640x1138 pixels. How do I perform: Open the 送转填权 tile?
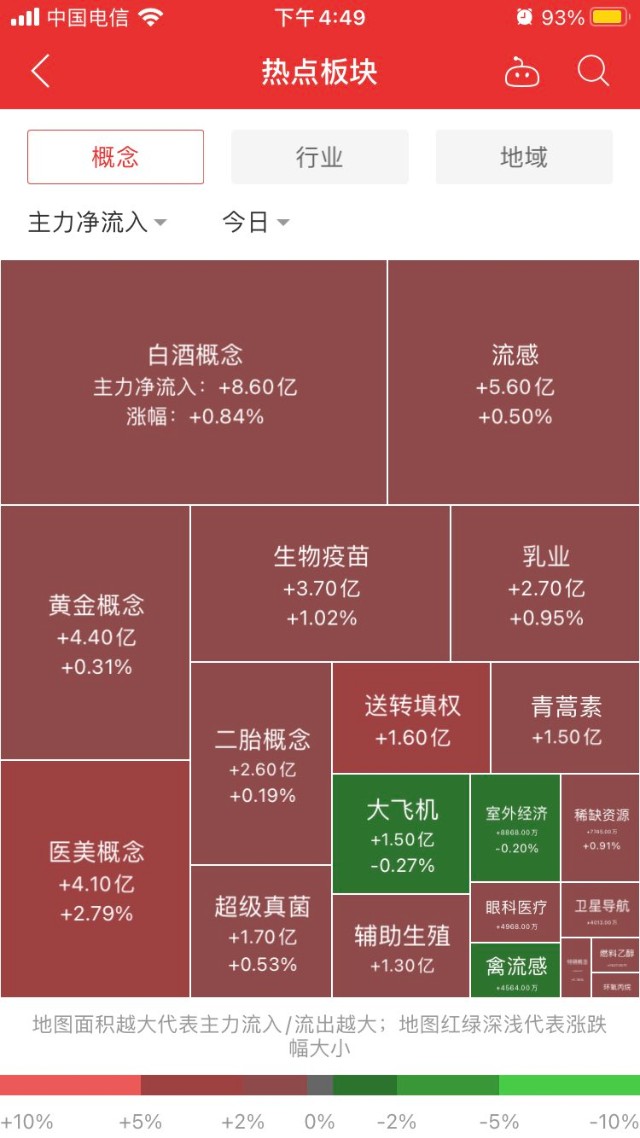click(411, 718)
